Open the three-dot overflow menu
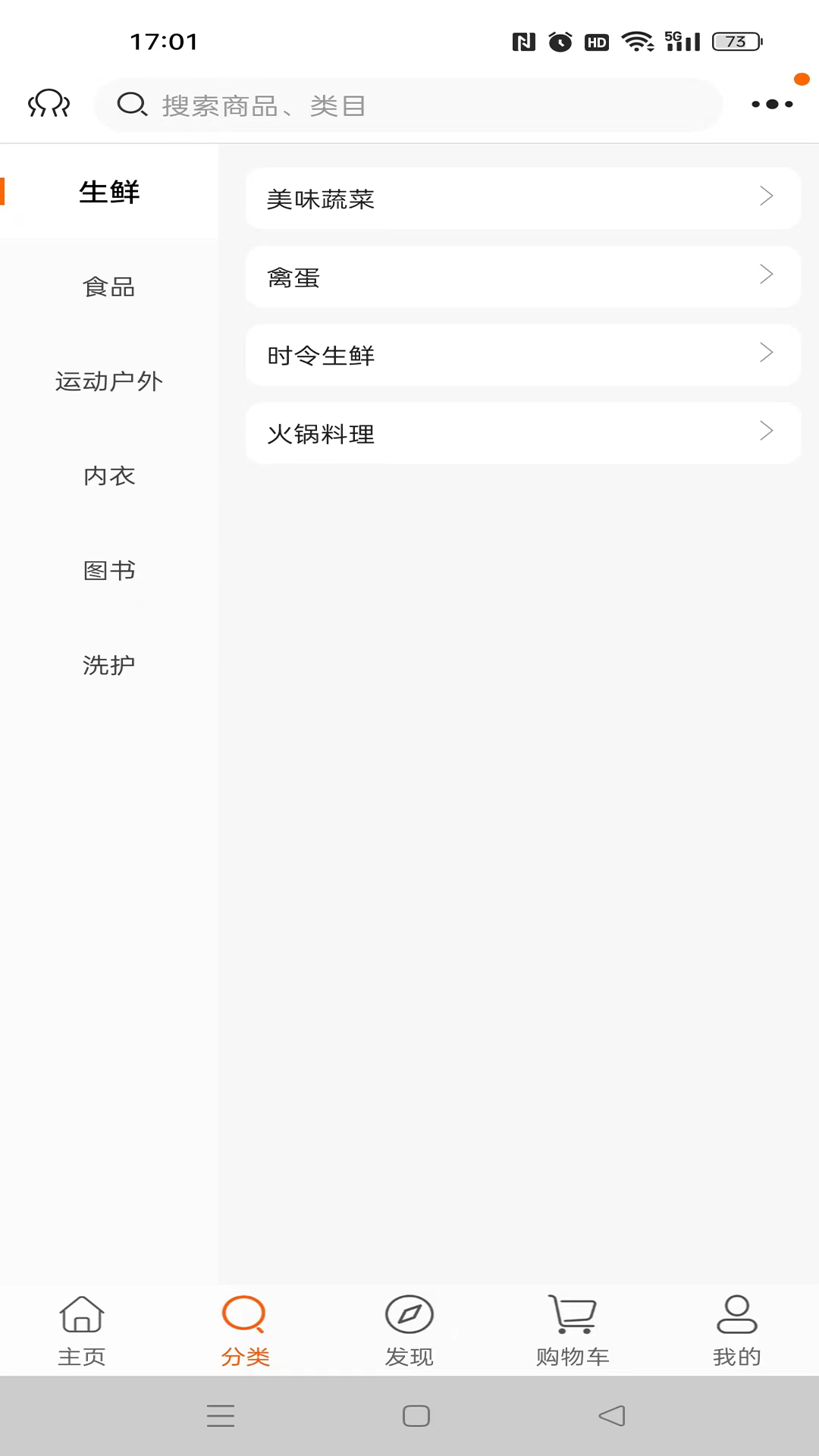This screenshot has width=819, height=1456. click(x=771, y=105)
